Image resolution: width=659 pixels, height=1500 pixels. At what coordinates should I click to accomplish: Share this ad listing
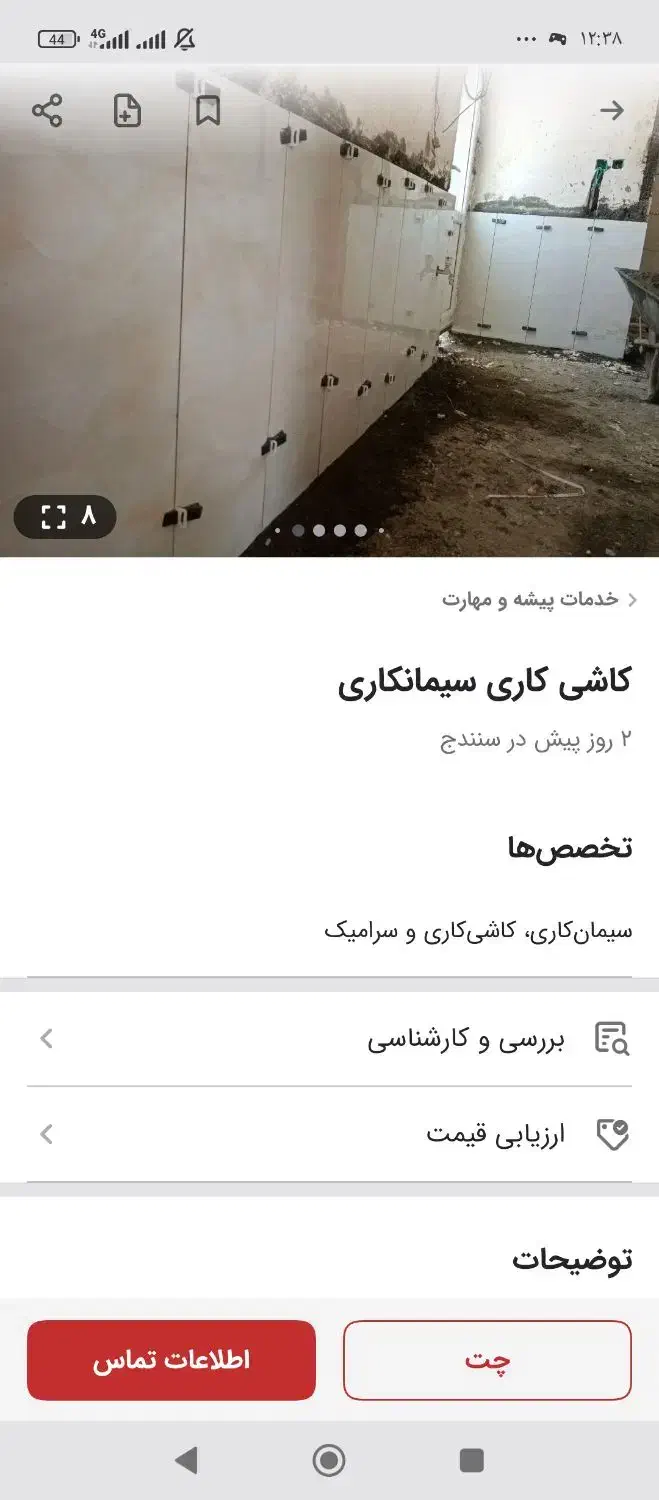pos(47,110)
